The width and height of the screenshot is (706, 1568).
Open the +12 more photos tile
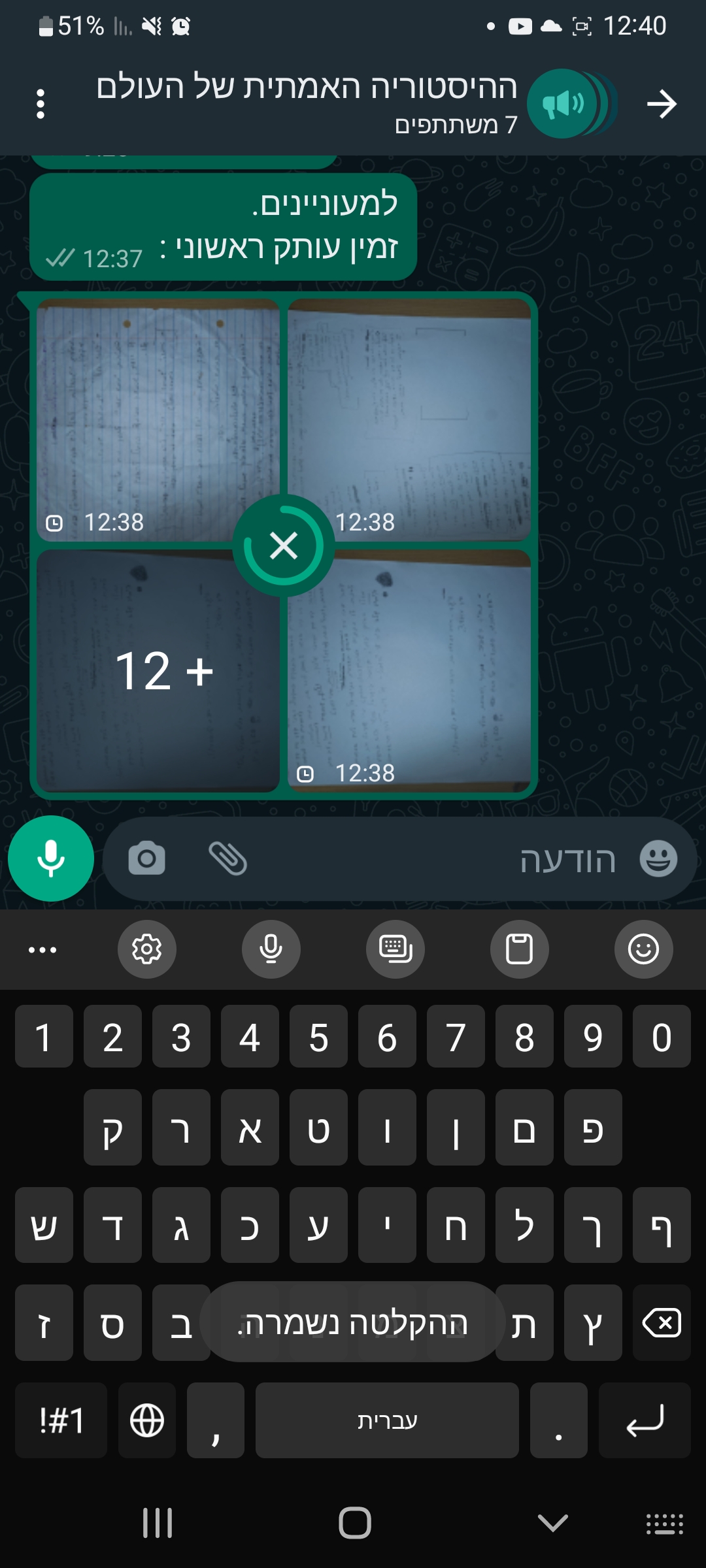[x=158, y=671]
